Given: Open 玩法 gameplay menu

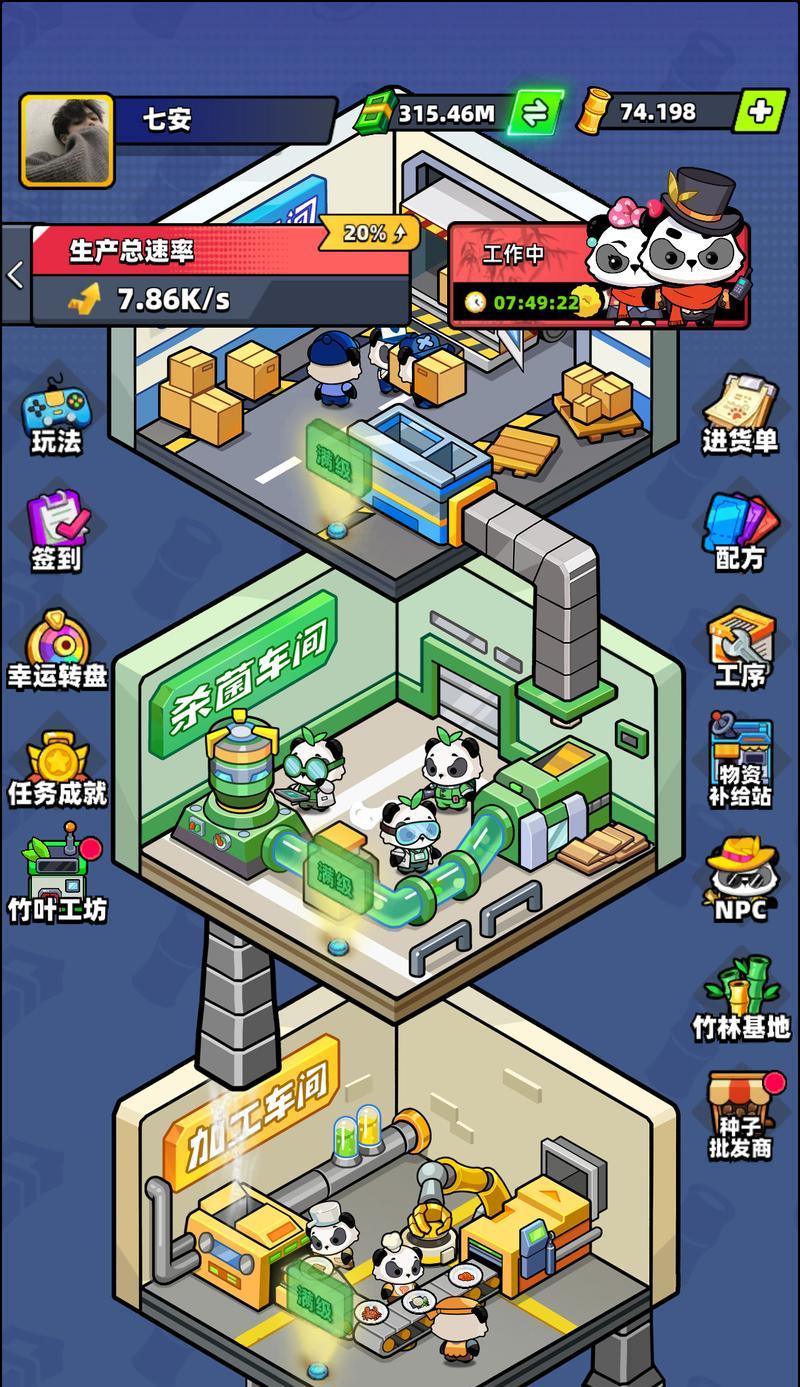Looking at the screenshot, I should 56,415.
